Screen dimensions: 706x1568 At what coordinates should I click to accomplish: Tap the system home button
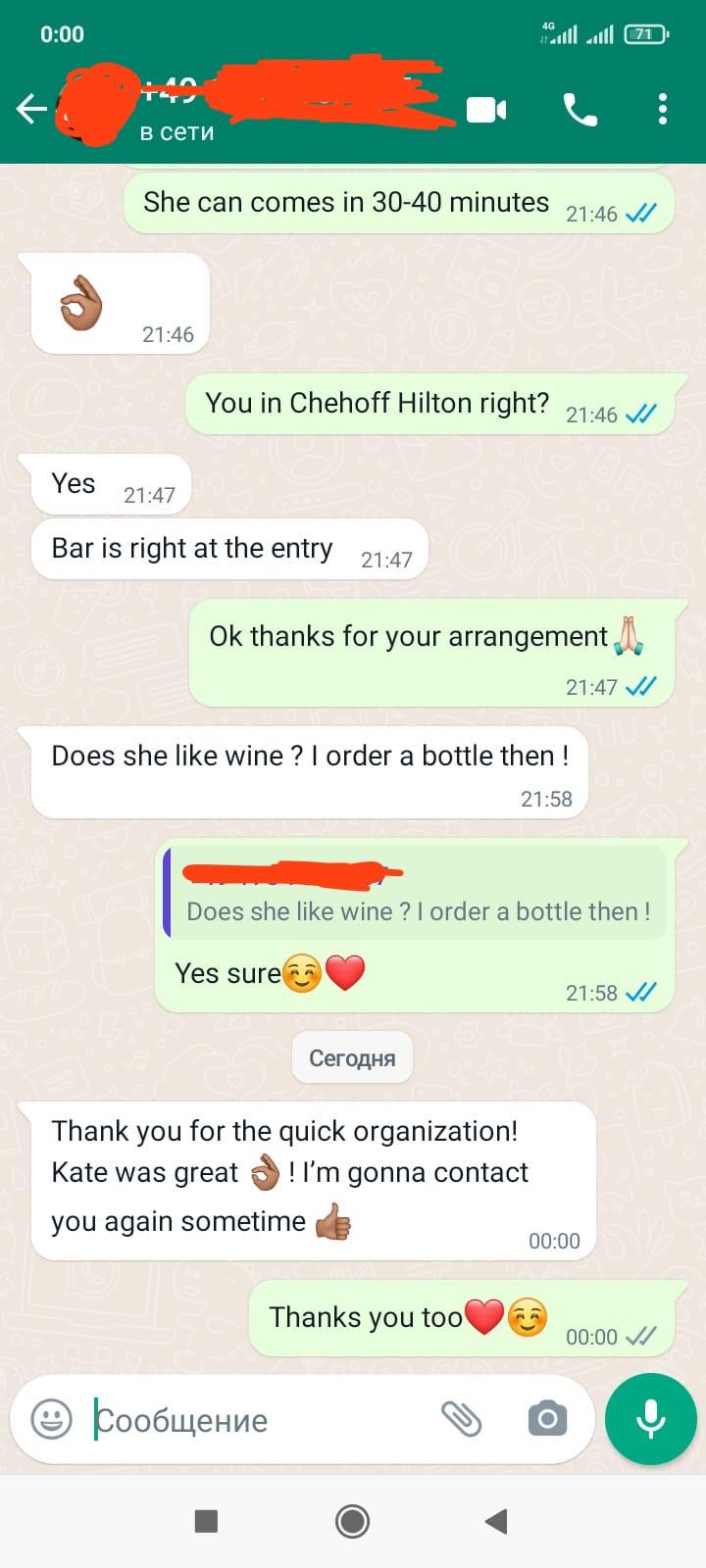[352, 1521]
